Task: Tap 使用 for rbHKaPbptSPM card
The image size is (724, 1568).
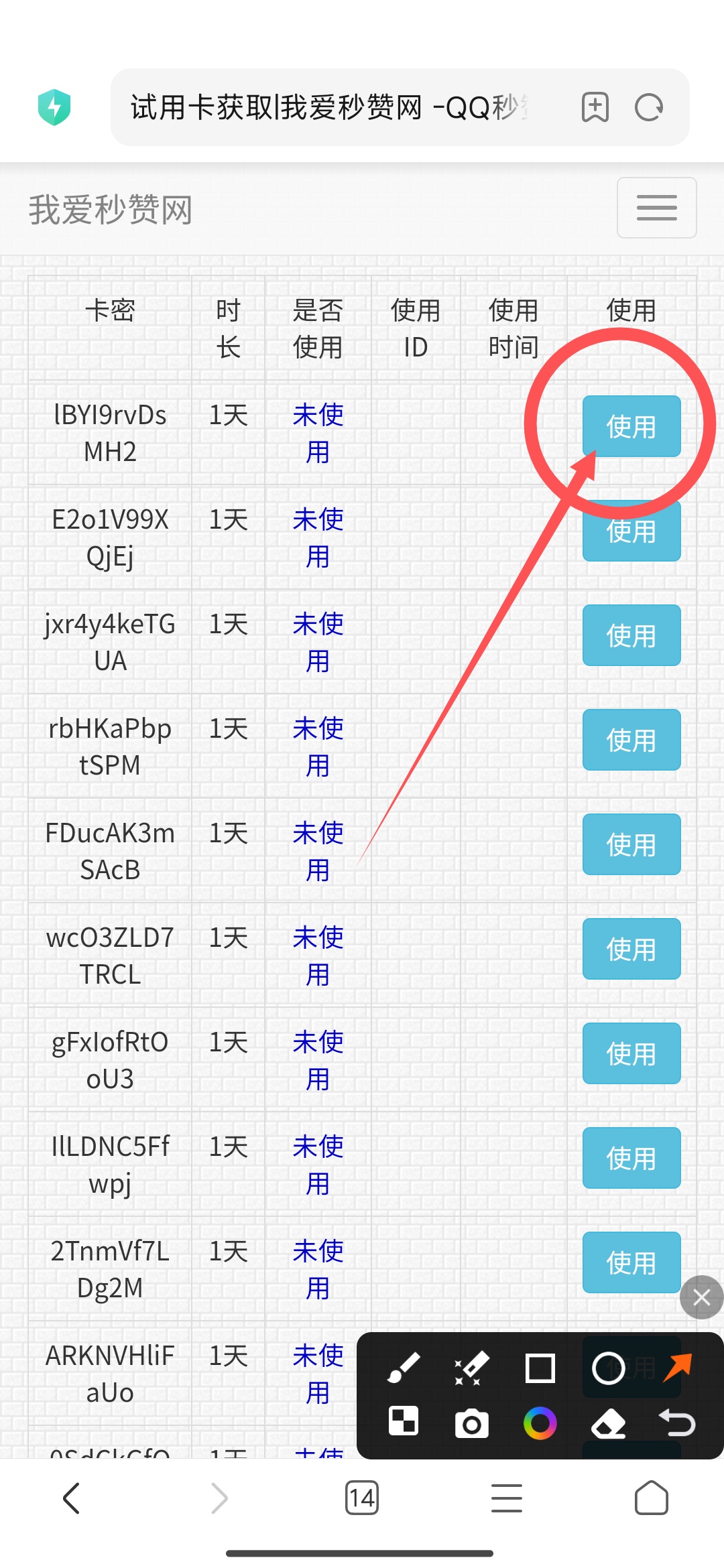Action: 631,740
